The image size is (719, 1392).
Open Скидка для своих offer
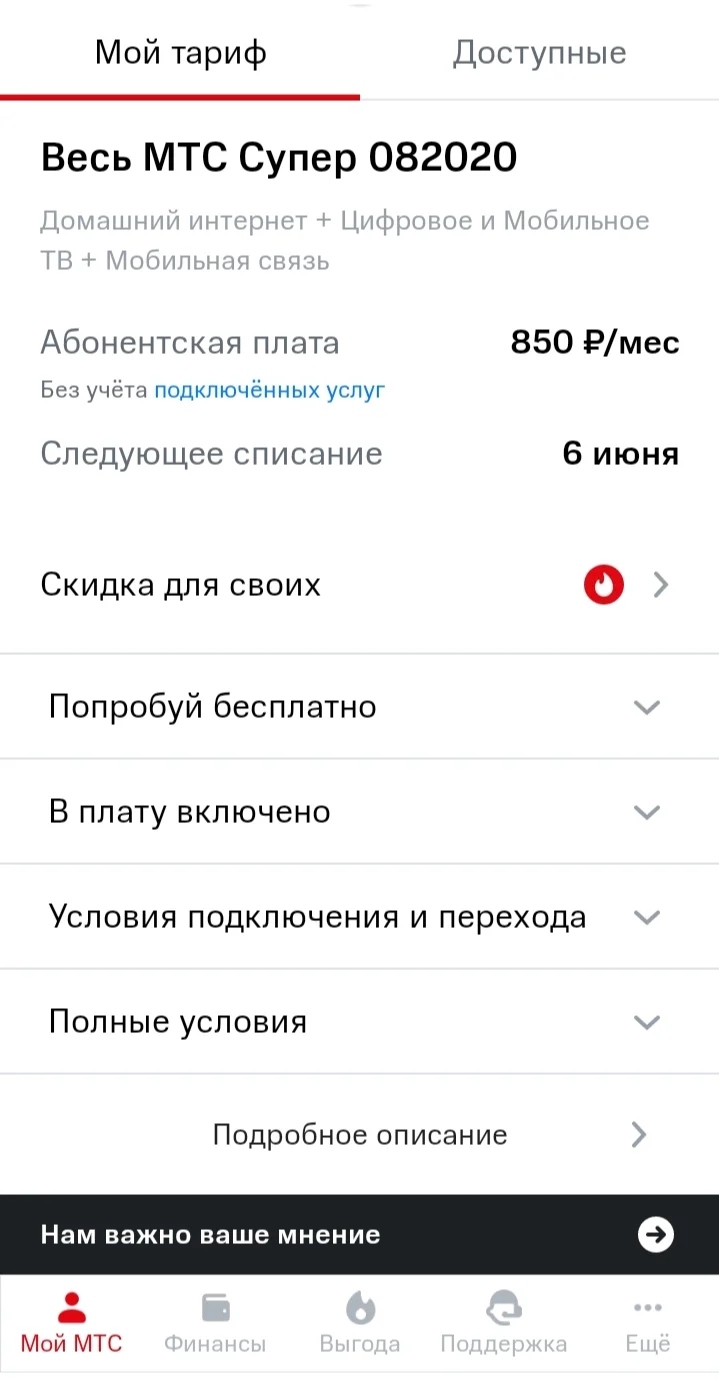click(359, 585)
